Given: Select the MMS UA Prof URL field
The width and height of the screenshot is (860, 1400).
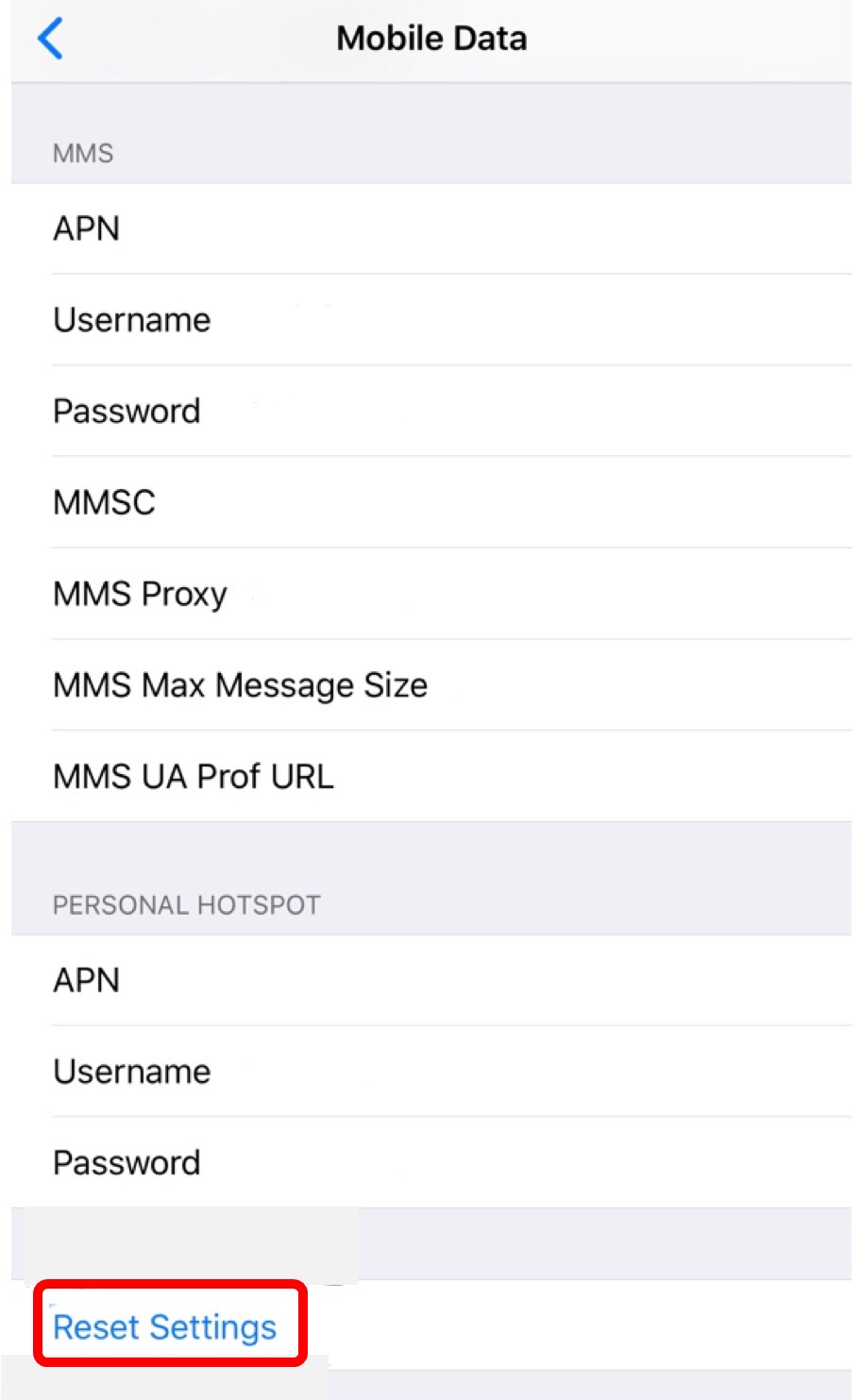Looking at the screenshot, I should [x=430, y=776].
